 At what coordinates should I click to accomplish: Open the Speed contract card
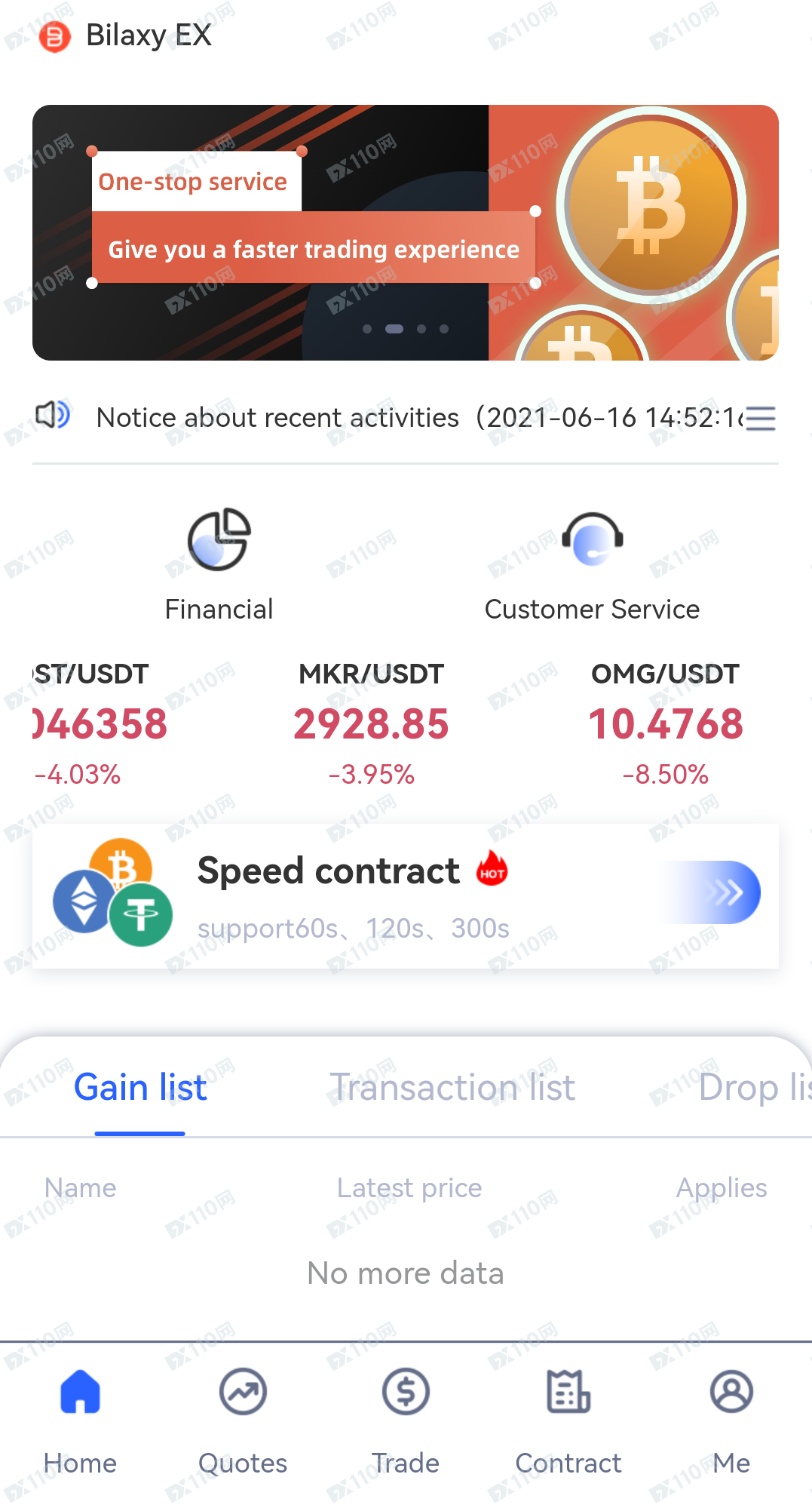tap(406, 896)
